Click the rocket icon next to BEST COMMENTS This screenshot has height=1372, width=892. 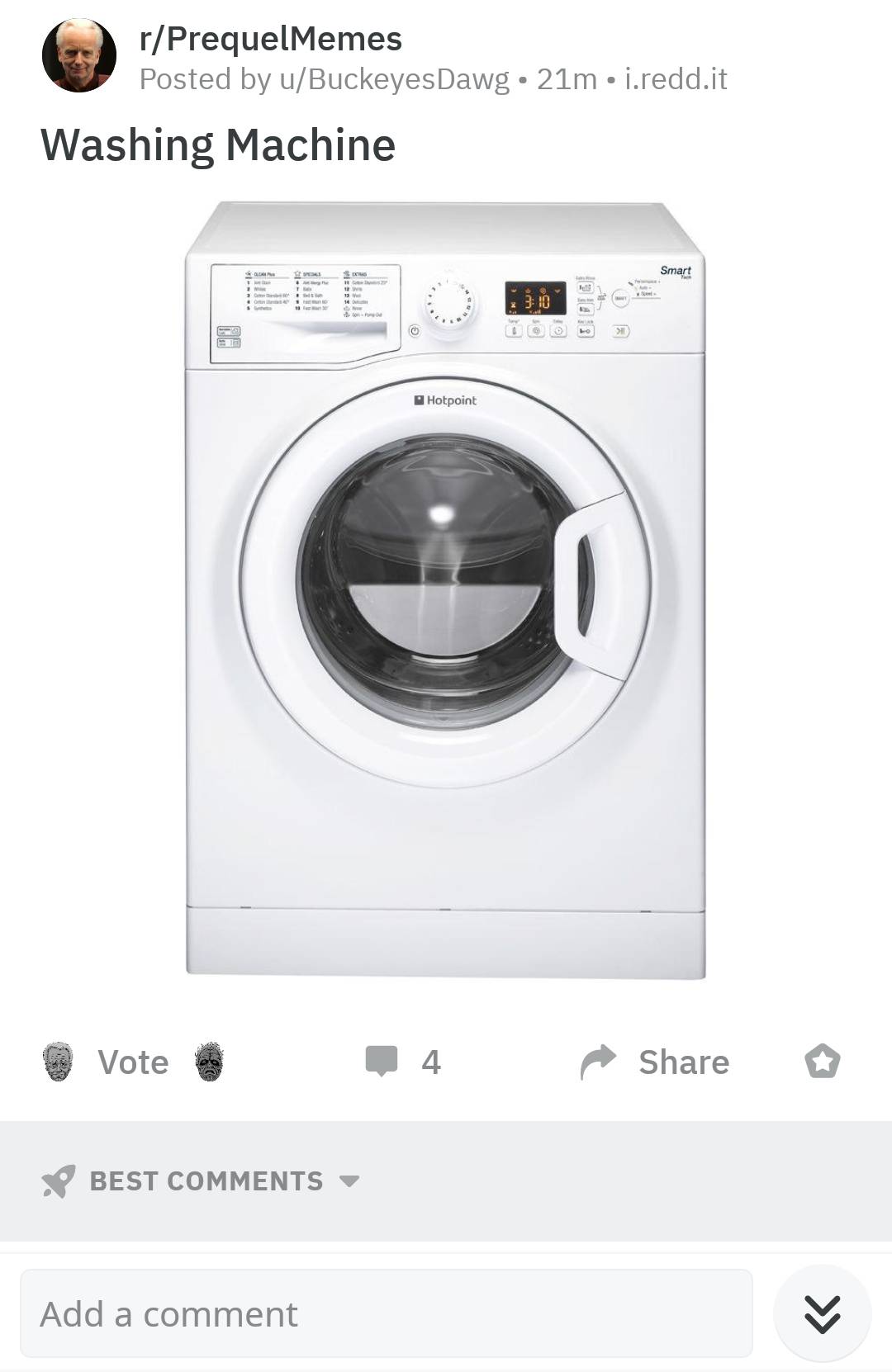tap(55, 1180)
